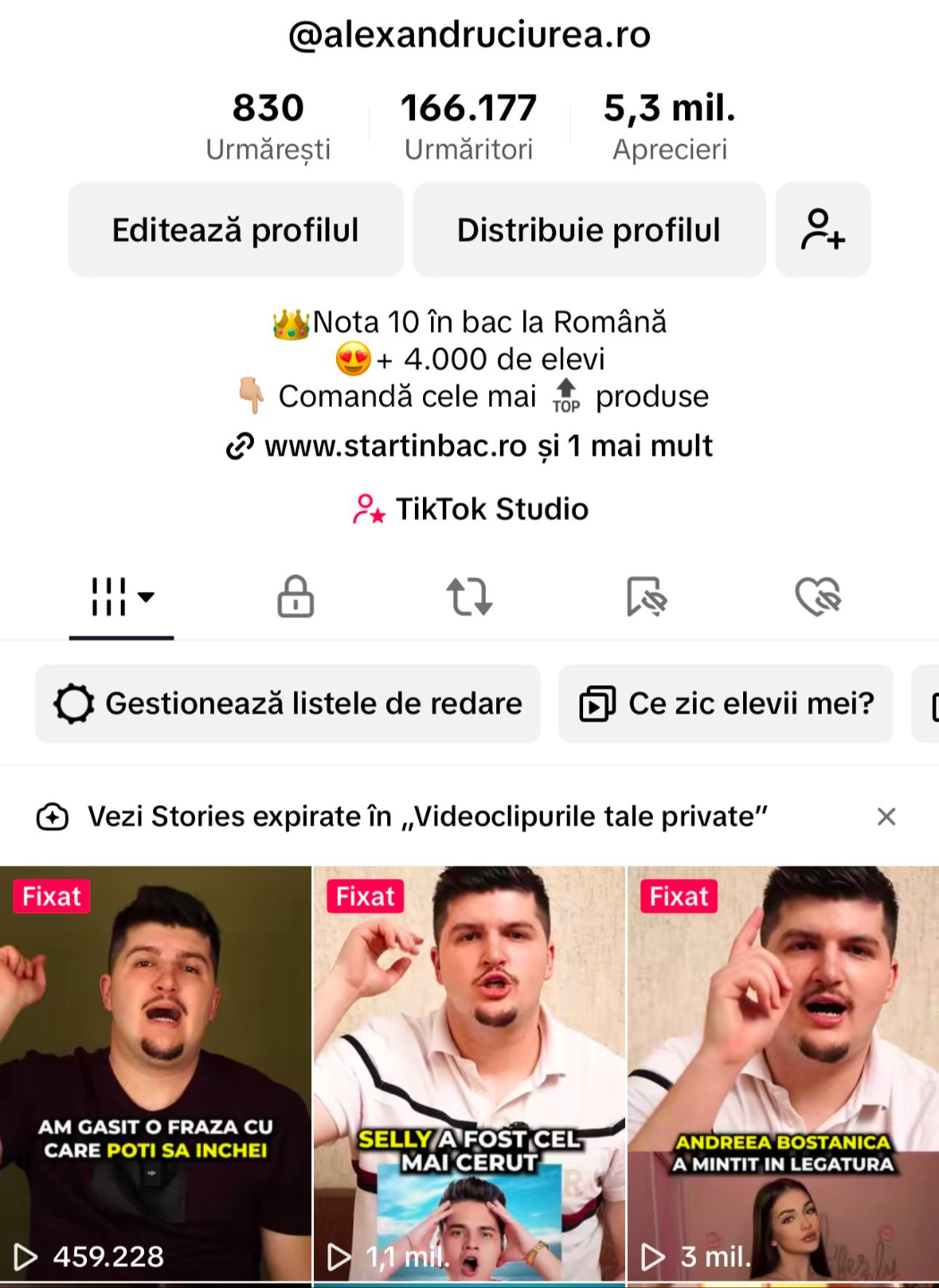
Task: Switch to the posts grid tab
Action: coord(122,597)
